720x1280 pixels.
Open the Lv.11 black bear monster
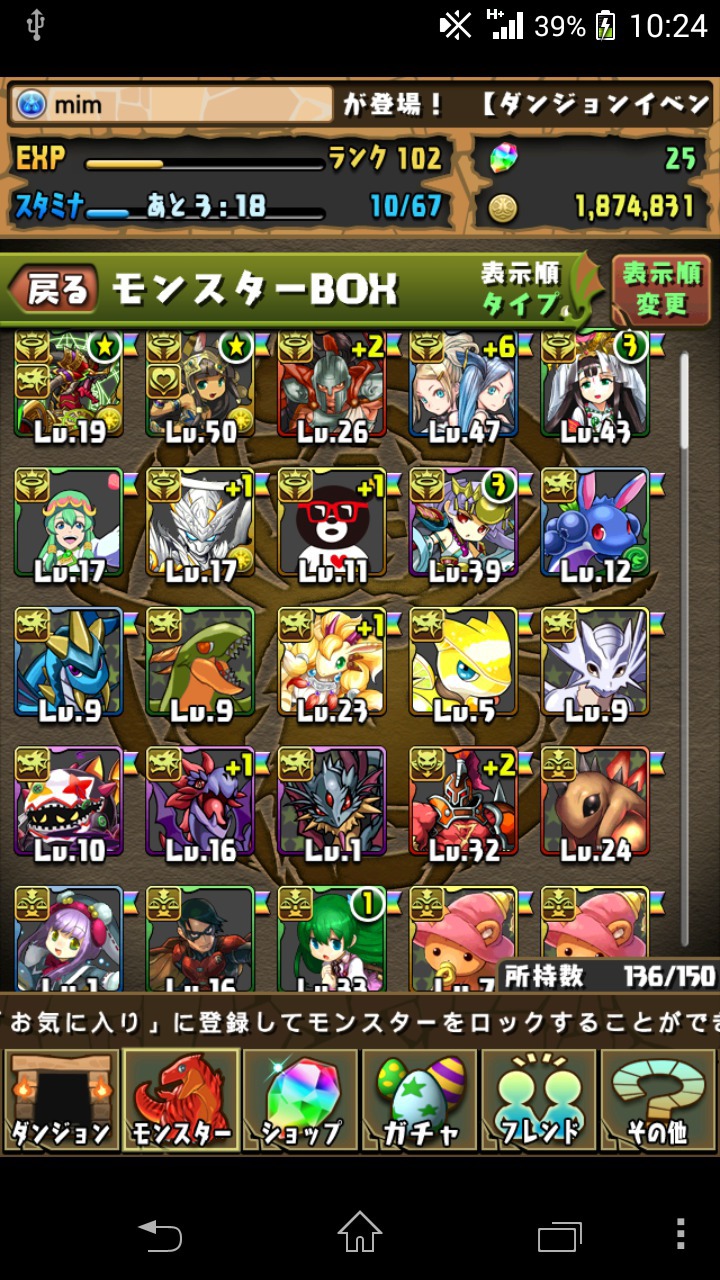(332, 525)
